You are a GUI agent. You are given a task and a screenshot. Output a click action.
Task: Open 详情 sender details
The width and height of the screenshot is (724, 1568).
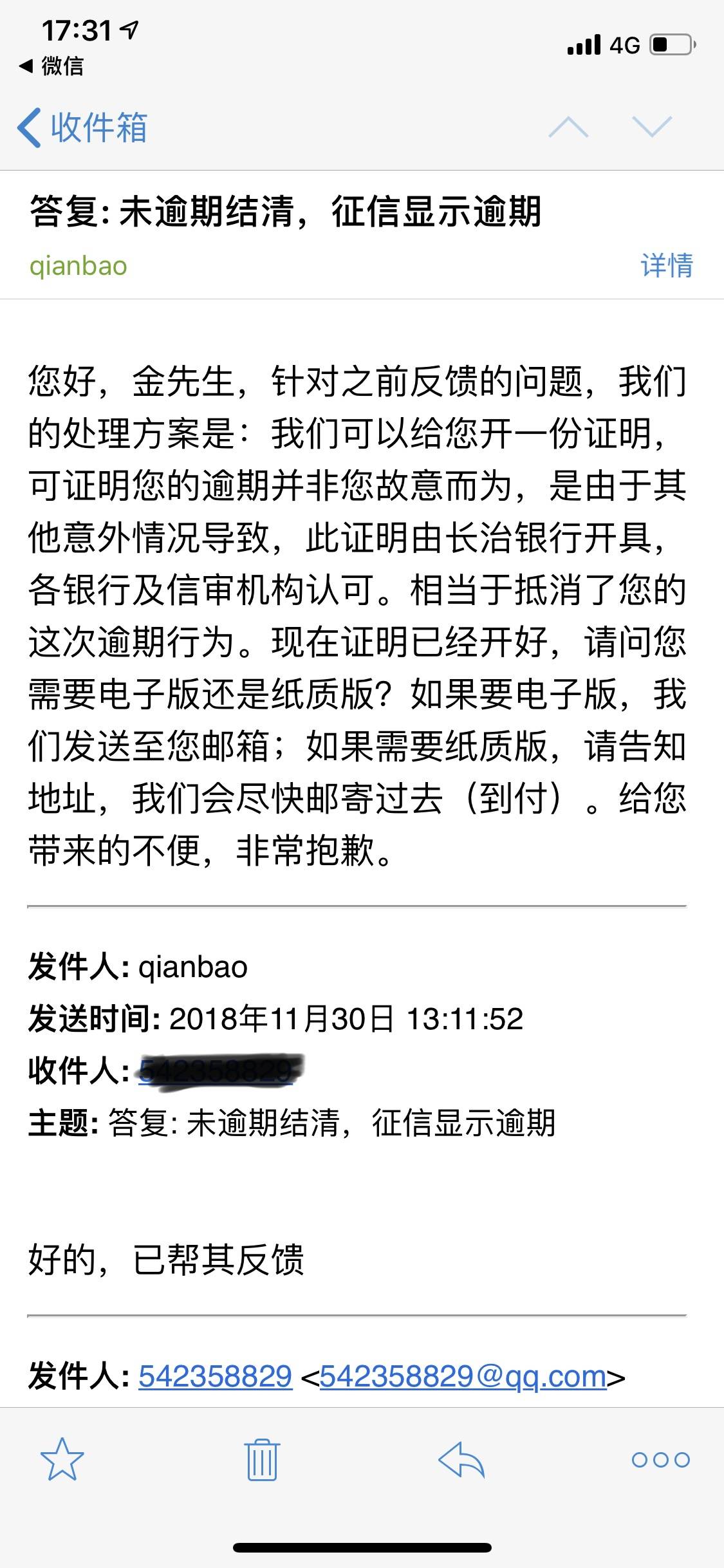pyautogui.click(x=666, y=265)
